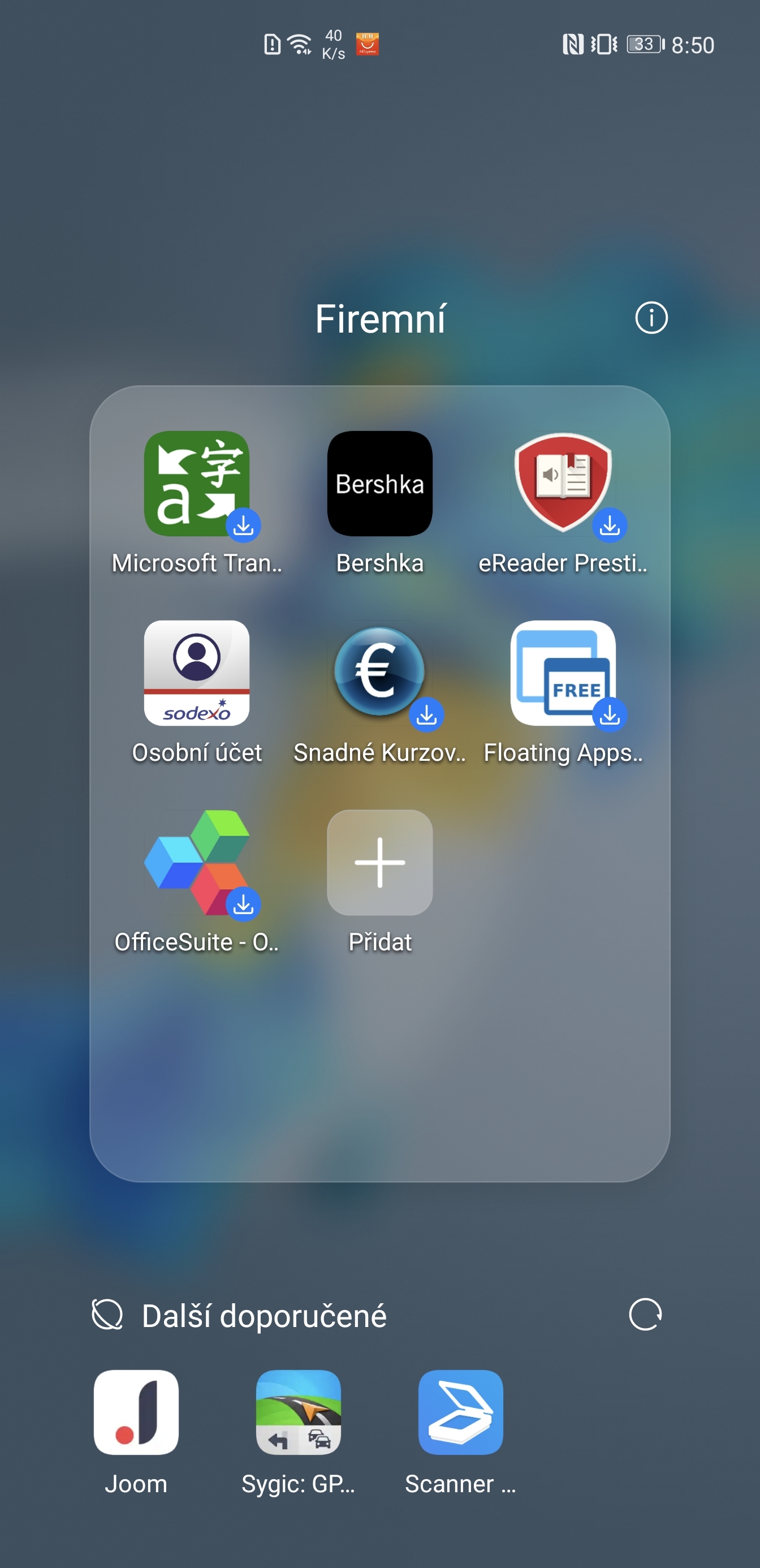760x1568 pixels.
Task: Launch the Bershka app
Action: point(379,485)
